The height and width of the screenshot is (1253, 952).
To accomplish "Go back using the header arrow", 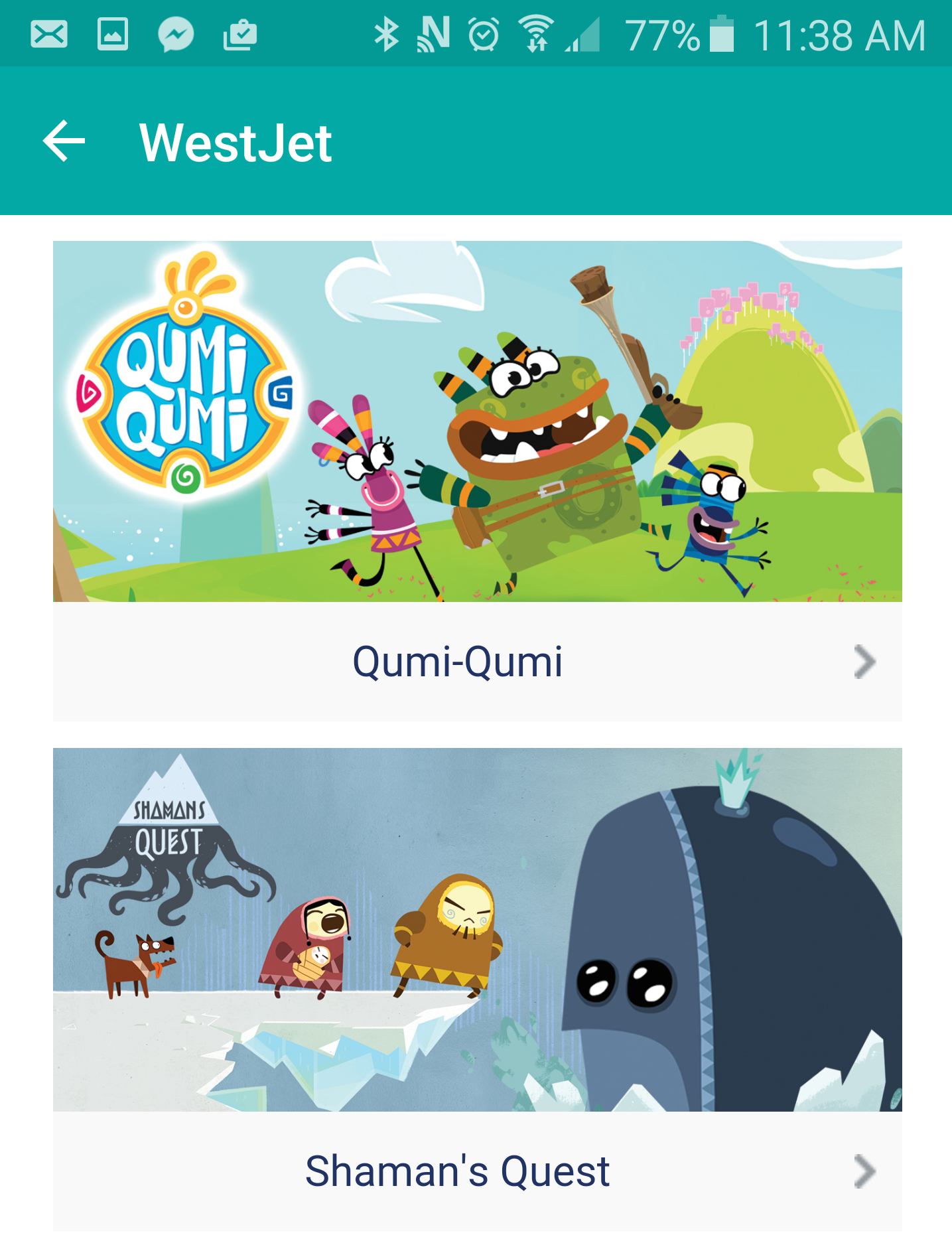I will (x=64, y=141).
